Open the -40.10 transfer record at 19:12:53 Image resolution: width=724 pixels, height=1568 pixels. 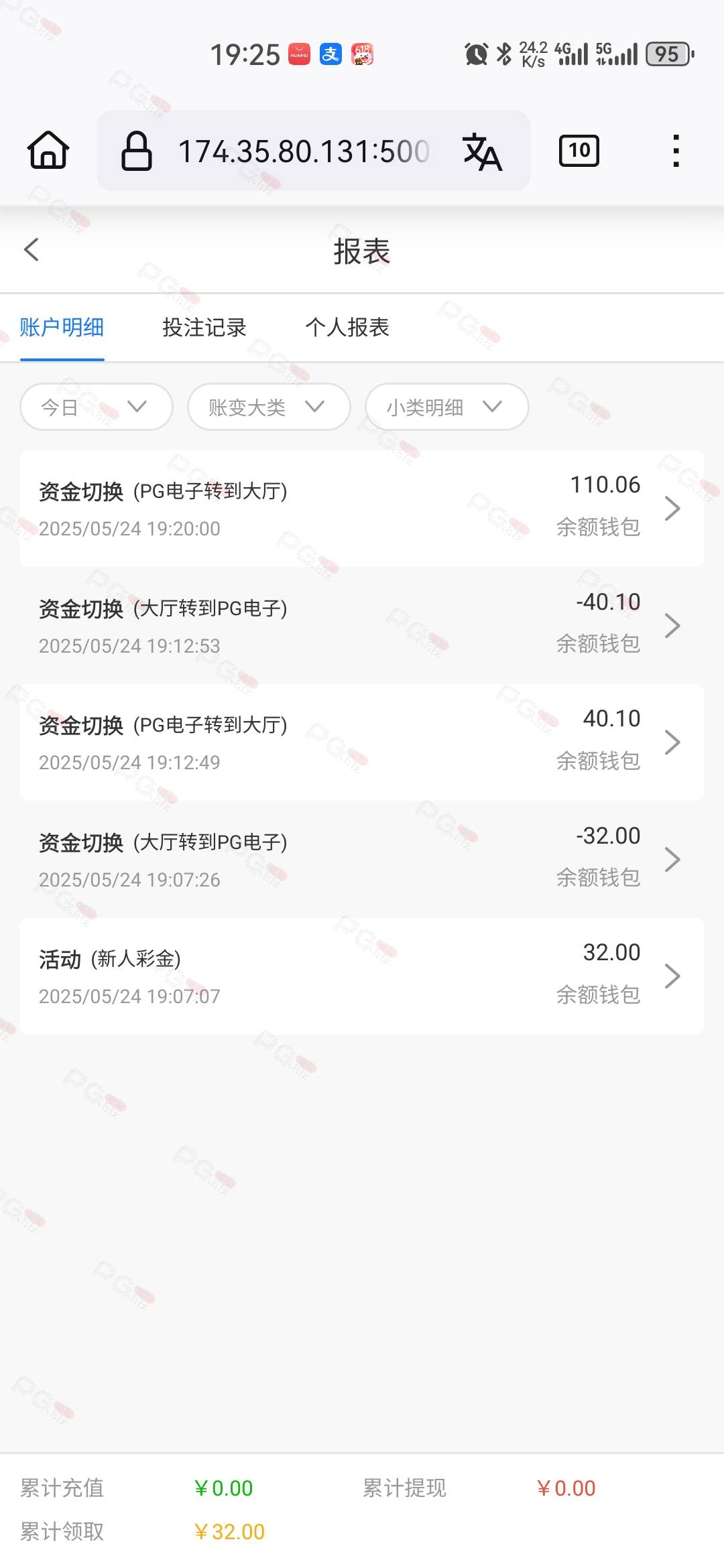[x=362, y=625]
